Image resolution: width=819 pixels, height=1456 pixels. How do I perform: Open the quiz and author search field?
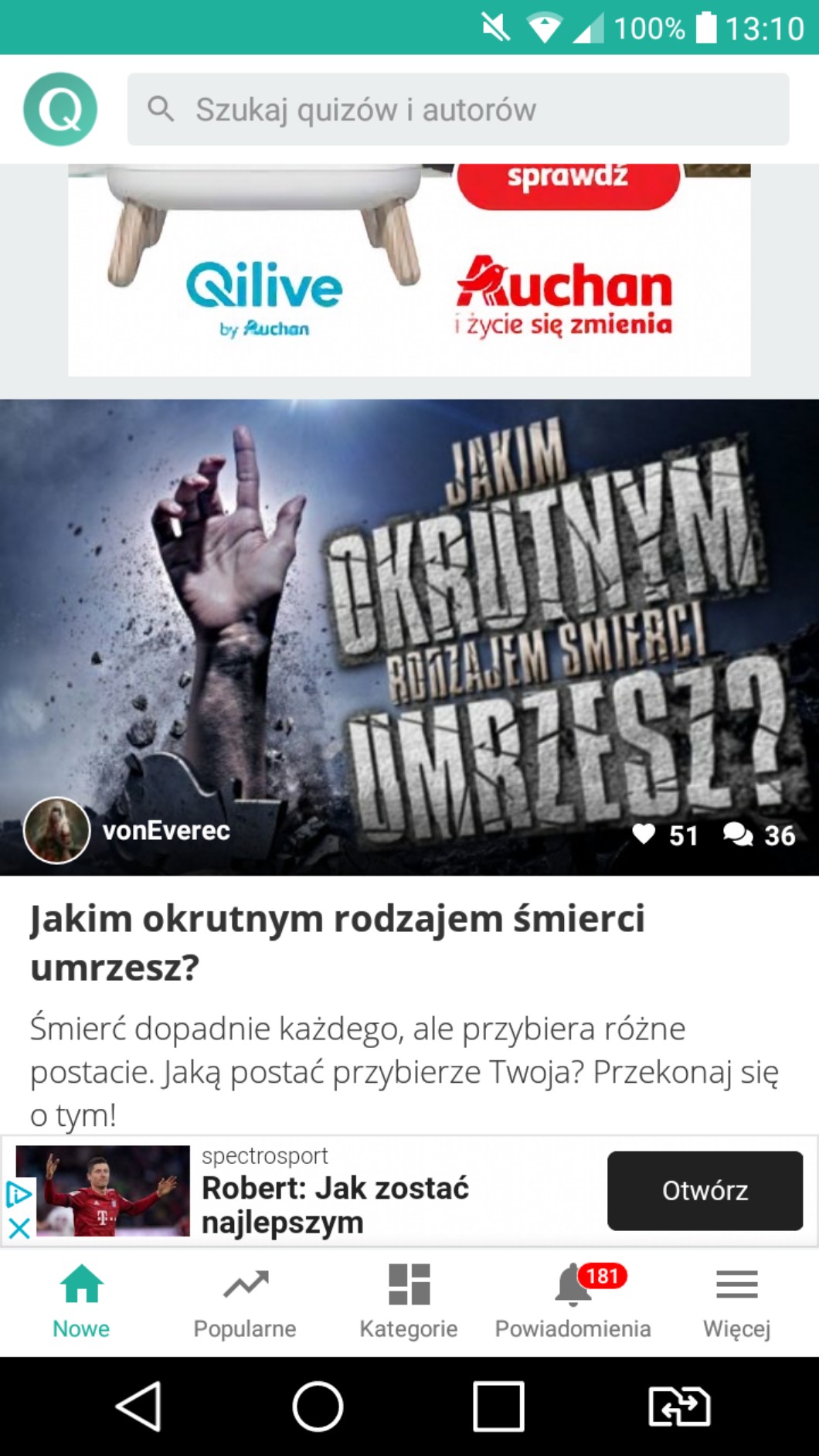[457, 110]
